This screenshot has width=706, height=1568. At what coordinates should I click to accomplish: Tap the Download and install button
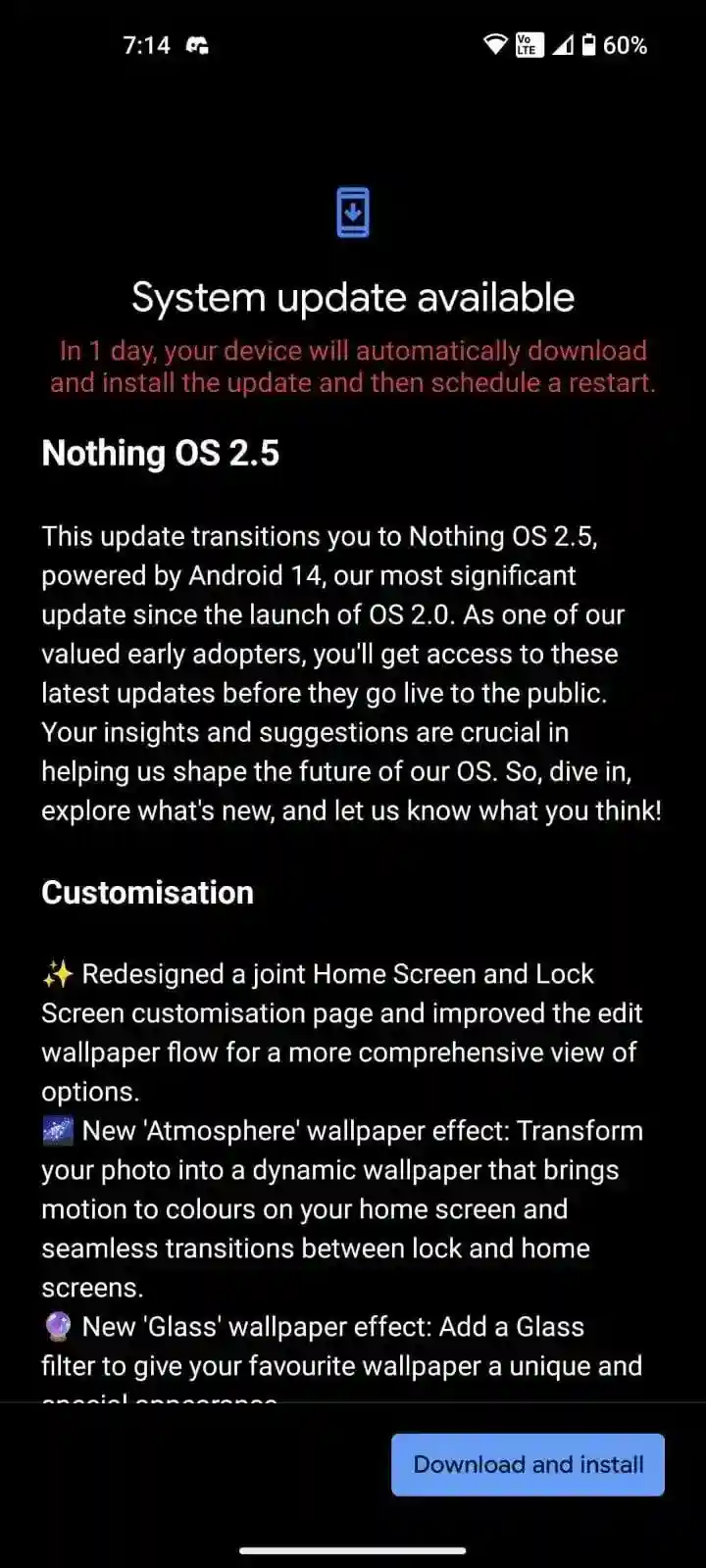pyautogui.click(x=528, y=1464)
